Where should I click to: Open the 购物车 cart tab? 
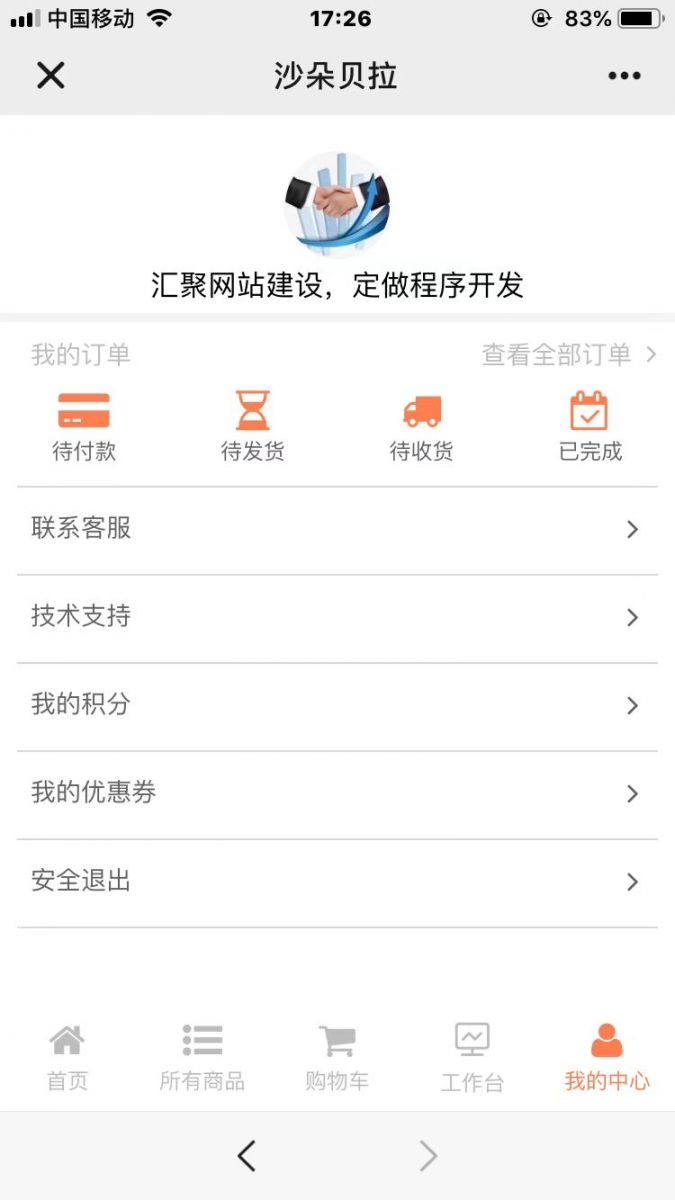(x=337, y=1057)
